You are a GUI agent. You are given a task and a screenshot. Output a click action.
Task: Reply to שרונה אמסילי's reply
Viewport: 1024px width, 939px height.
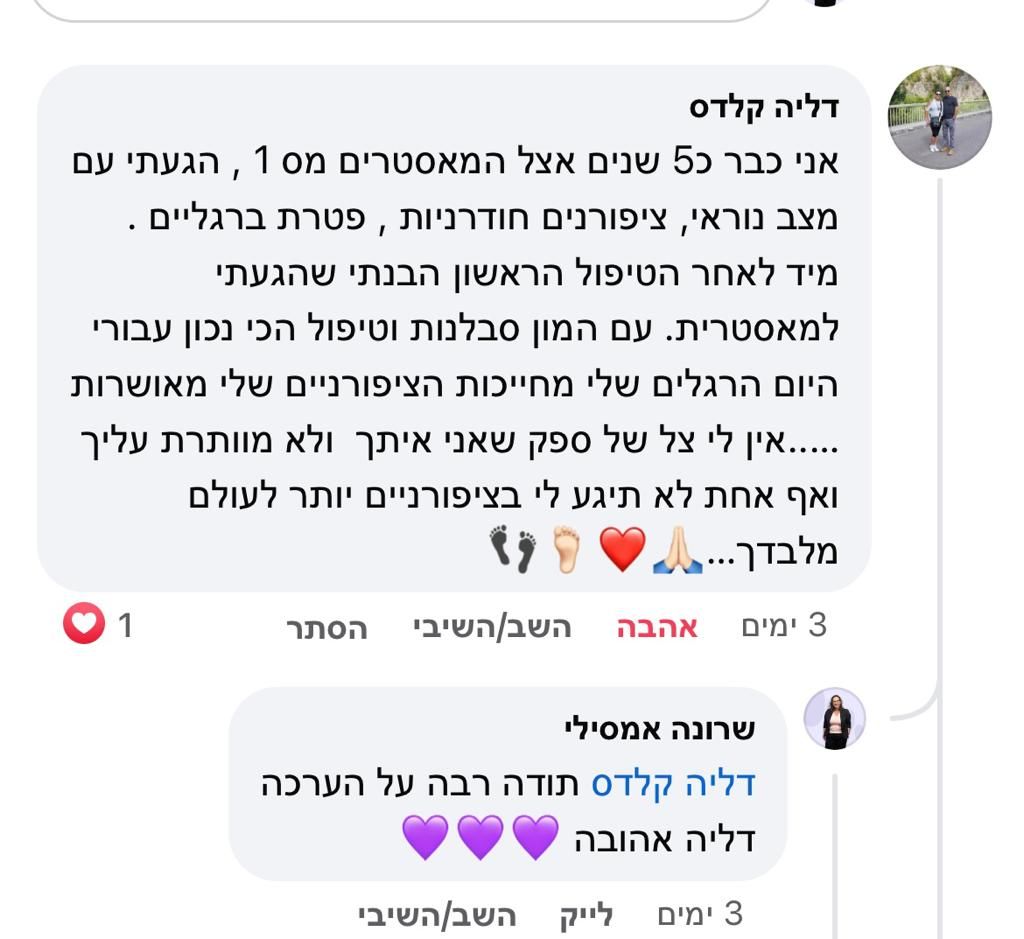click(437, 914)
